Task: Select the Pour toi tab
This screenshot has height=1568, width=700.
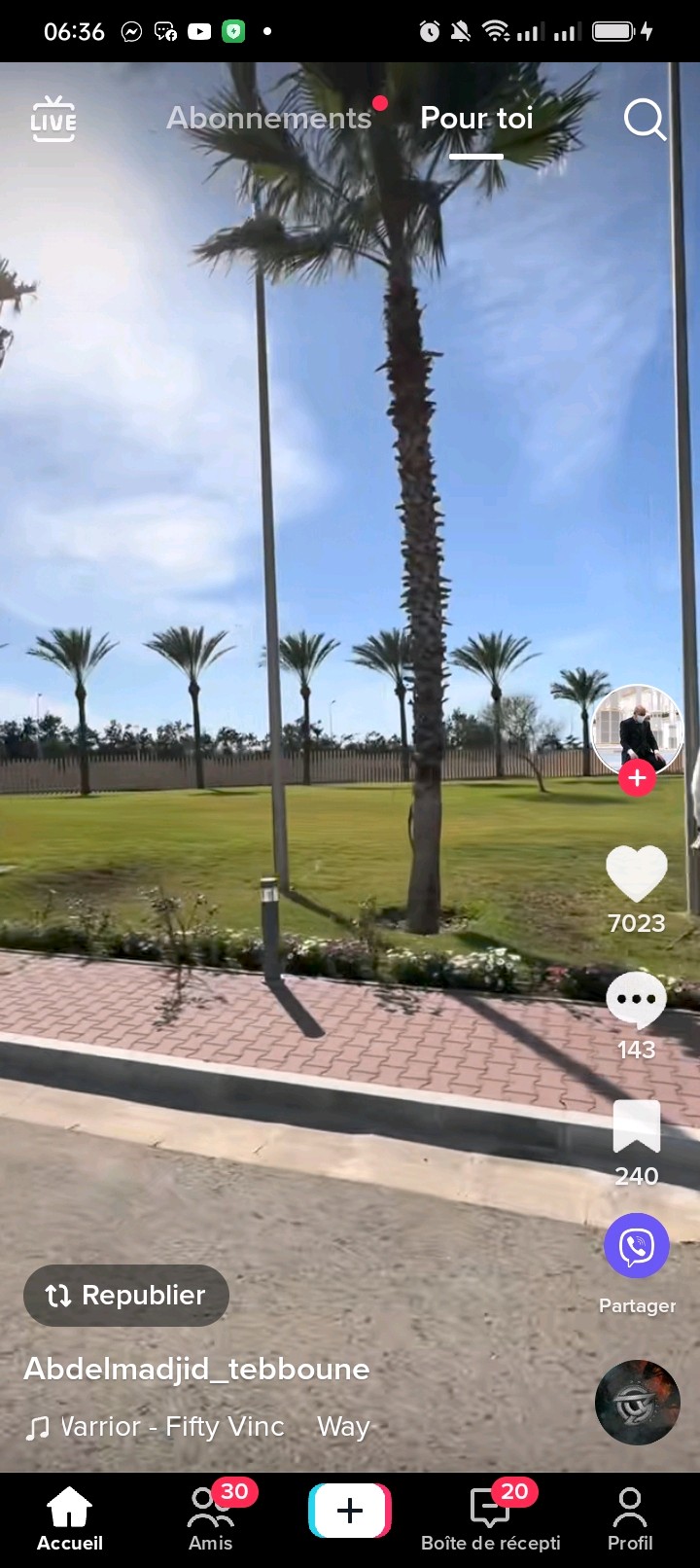Action: 476,118
